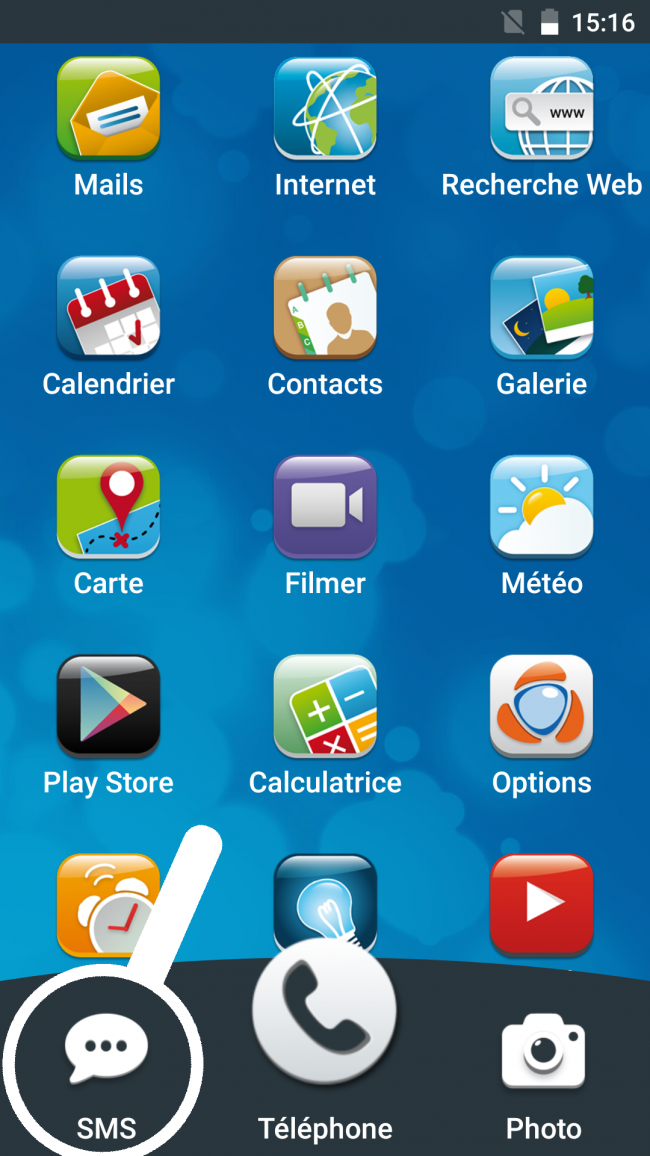Open Calculatrice
The image size is (650, 1156).
tap(325, 707)
